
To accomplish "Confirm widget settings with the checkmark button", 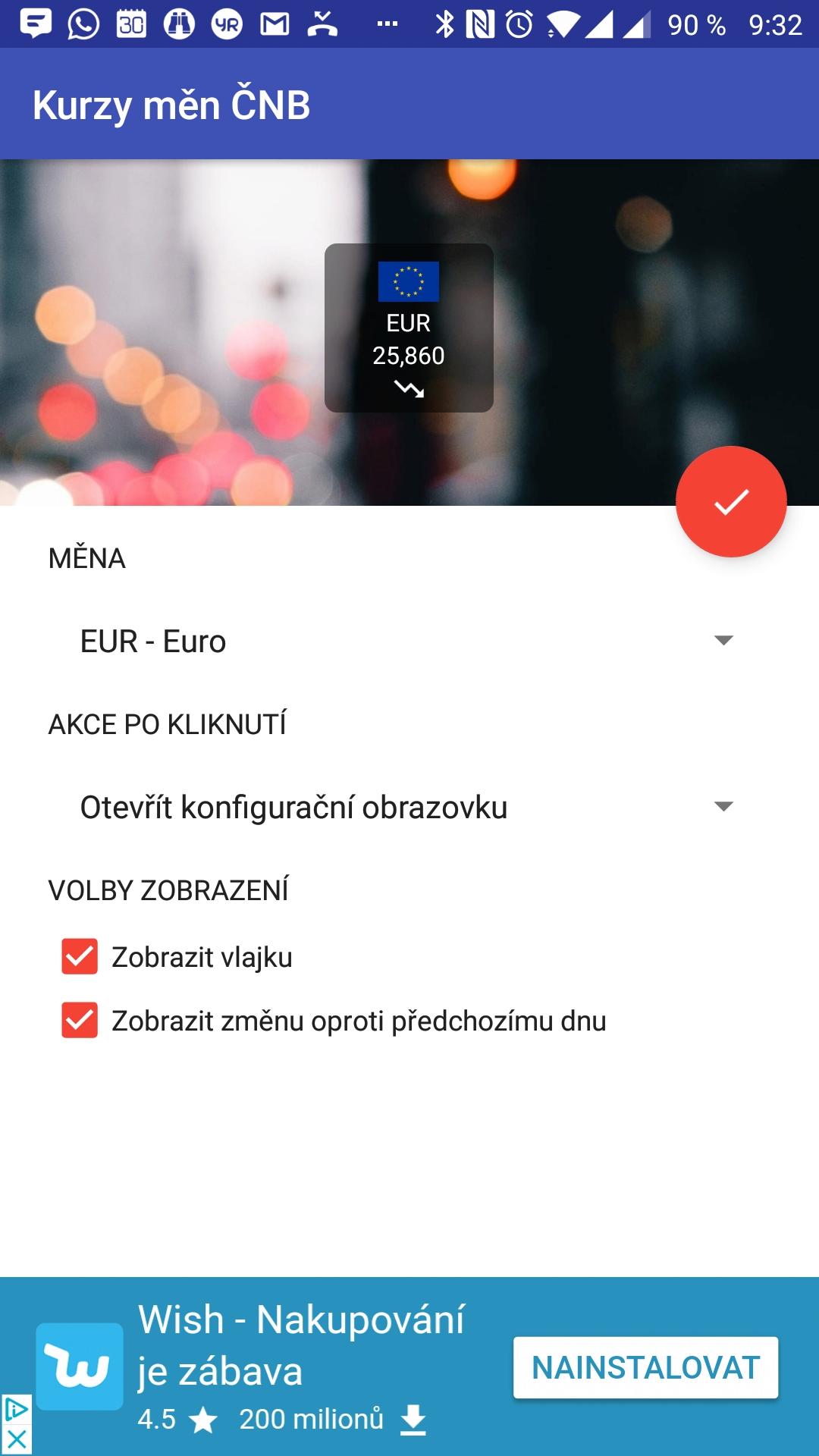I will [731, 502].
